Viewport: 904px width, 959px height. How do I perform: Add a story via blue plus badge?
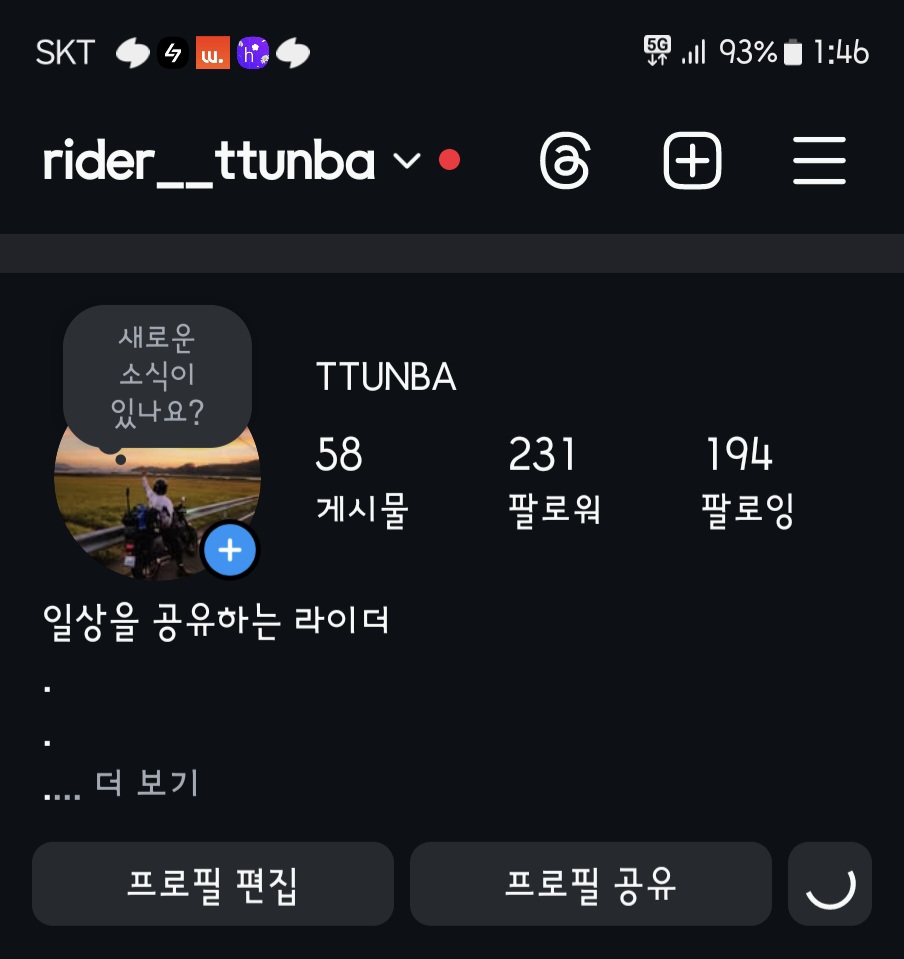230,550
